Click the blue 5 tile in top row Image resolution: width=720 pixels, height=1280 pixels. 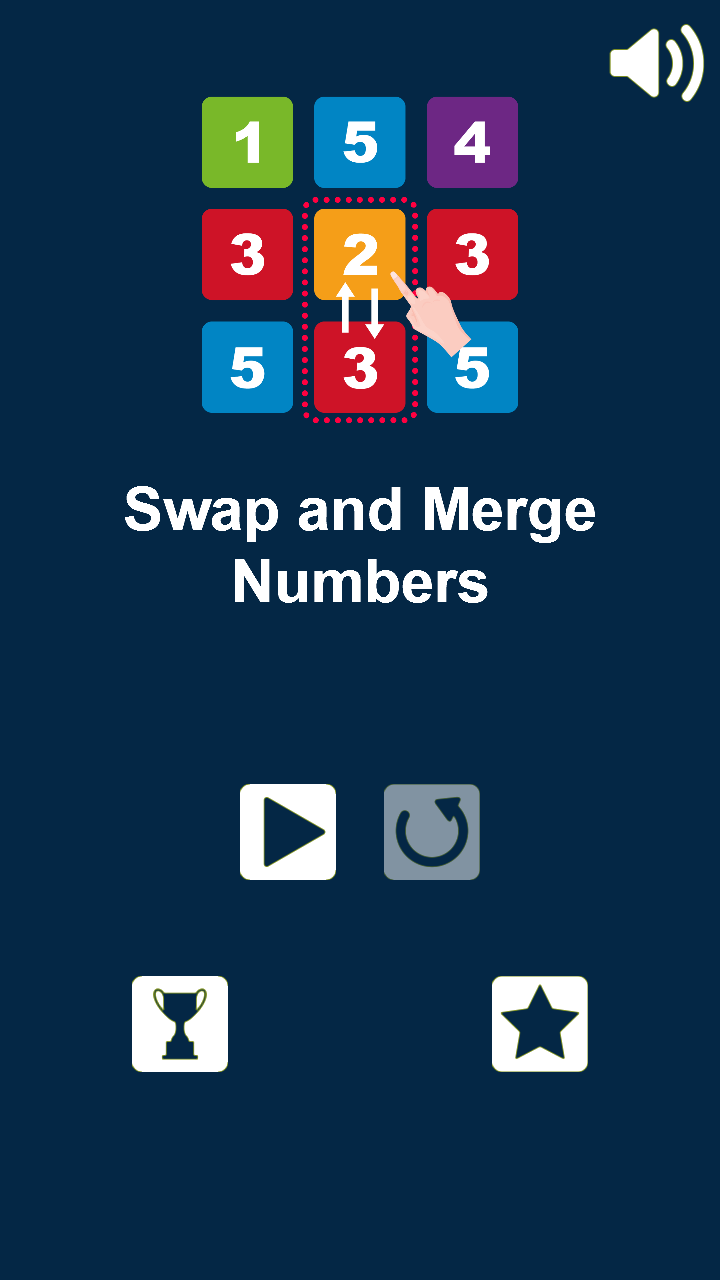pyautogui.click(x=360, y=142)
